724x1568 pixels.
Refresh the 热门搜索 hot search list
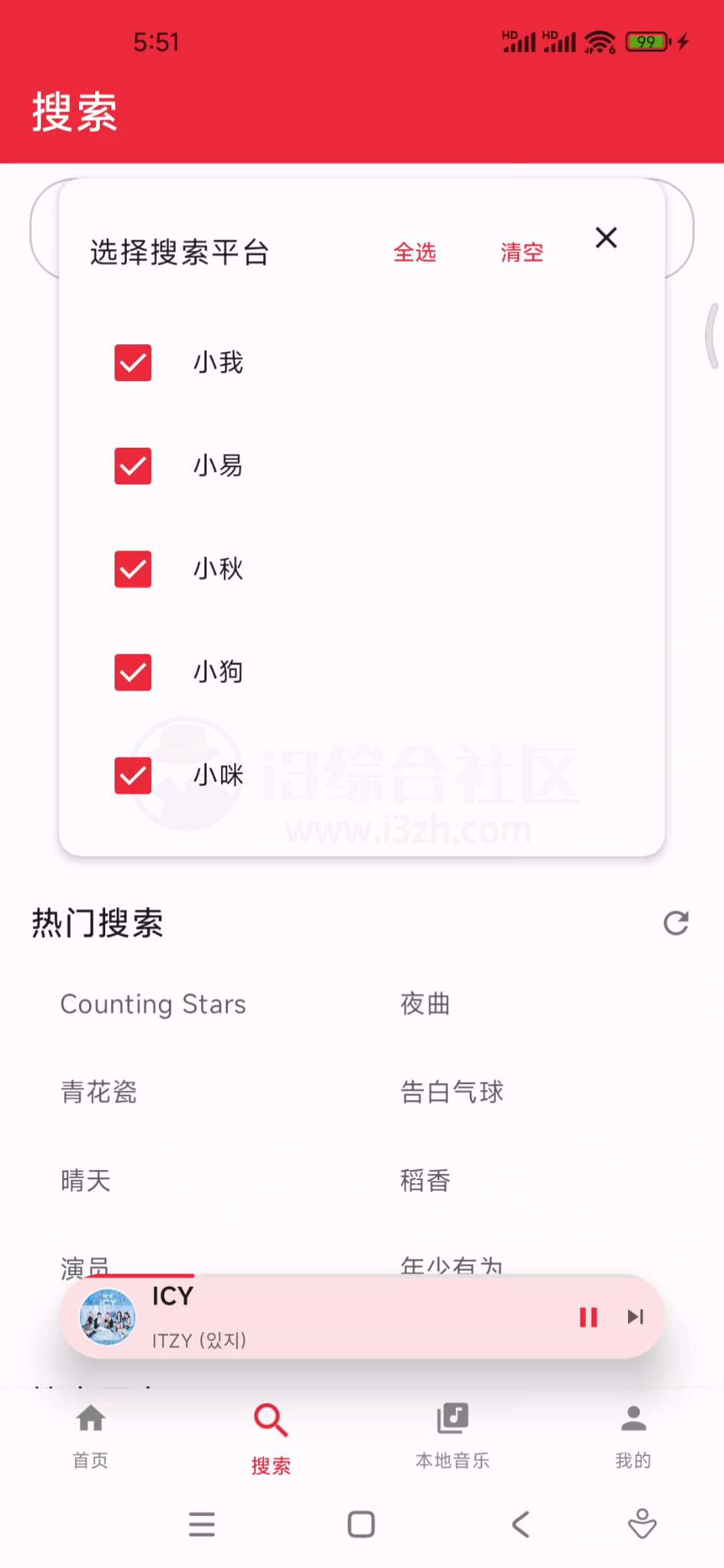[x=675, y=924]
